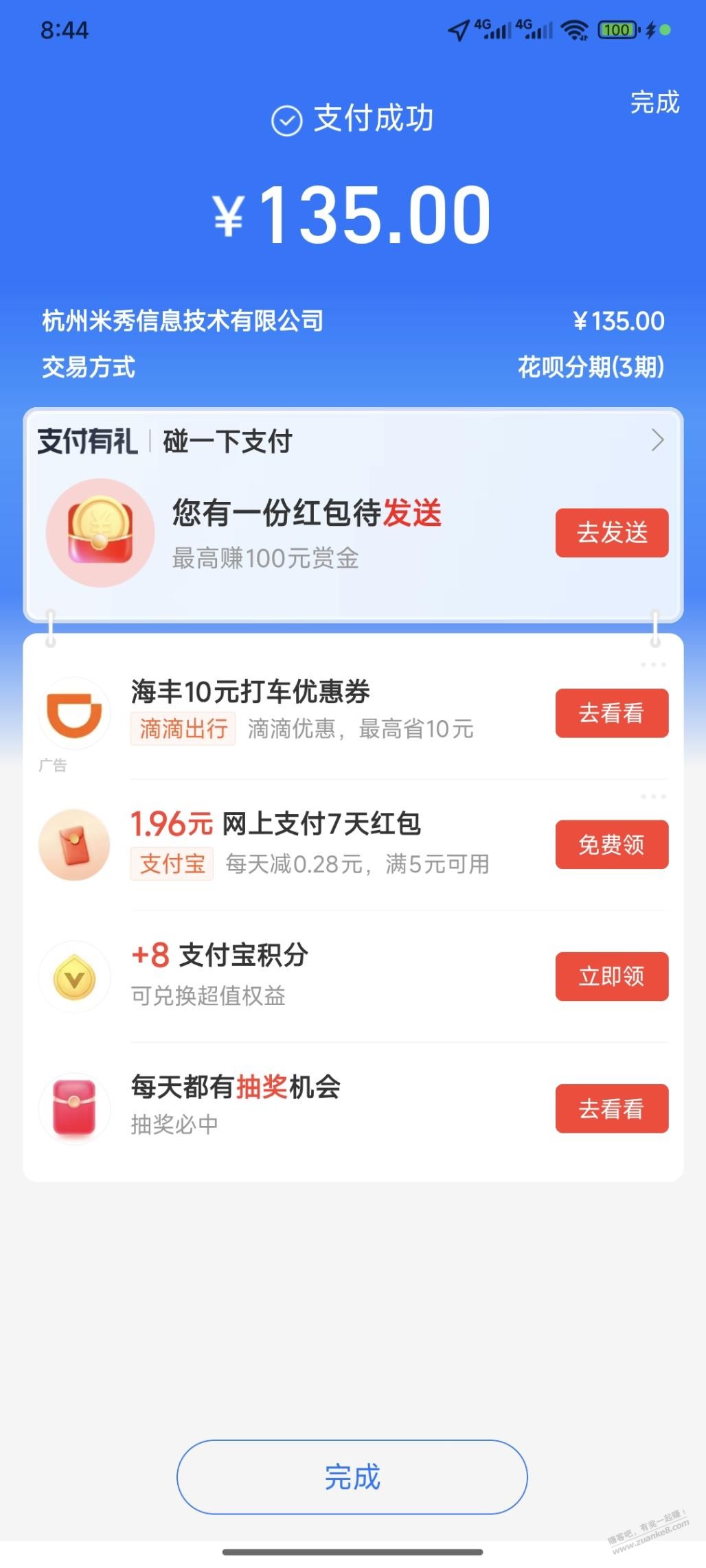Viewport: 706px width, 1568px height.
Task: Tap 去看看 for the daily 抽奖 lottery
Action: [611, 1108]
